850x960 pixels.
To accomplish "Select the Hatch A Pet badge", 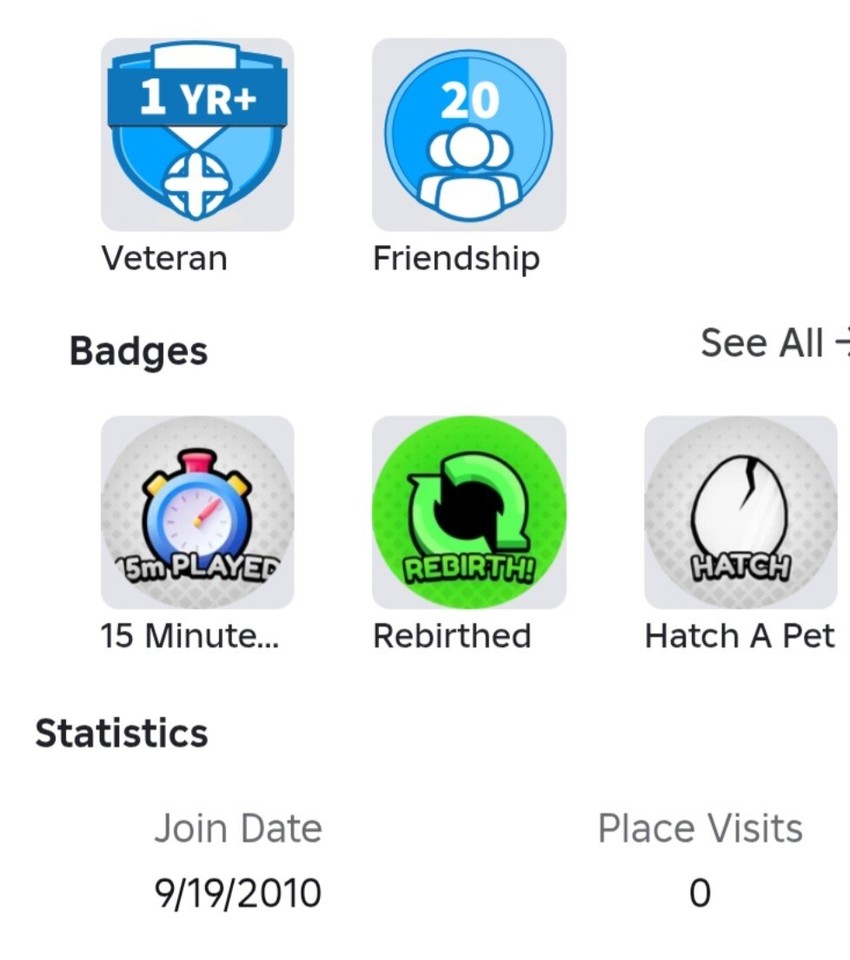I will (740, 512).
